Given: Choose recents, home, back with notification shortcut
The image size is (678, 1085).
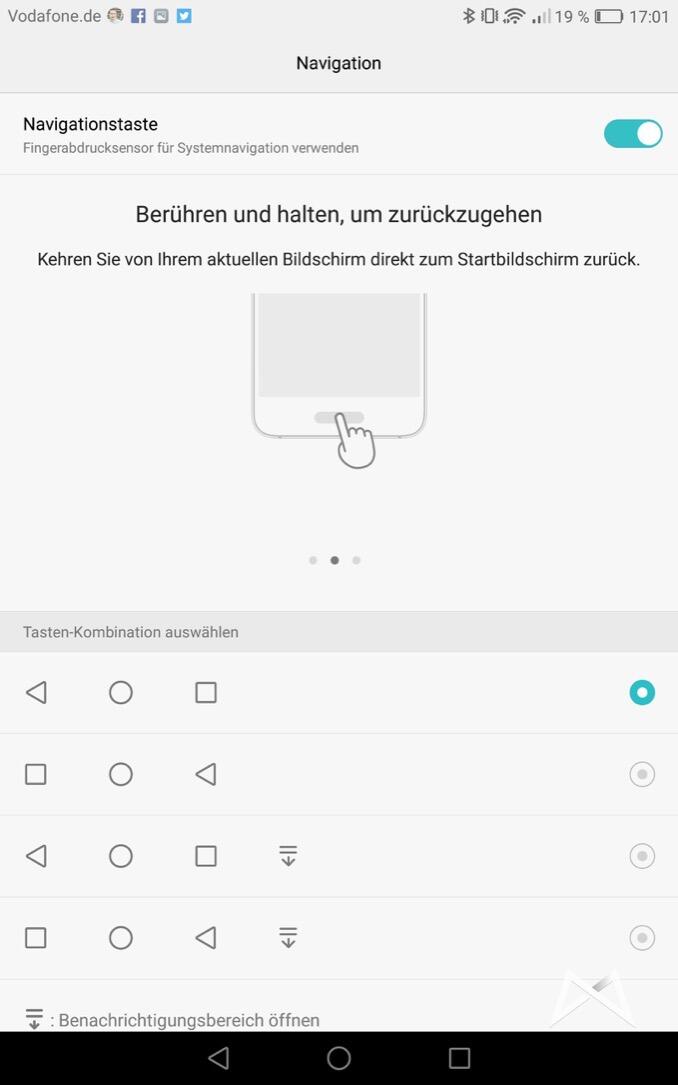Looking at the screenshot, I should [641, 938].
